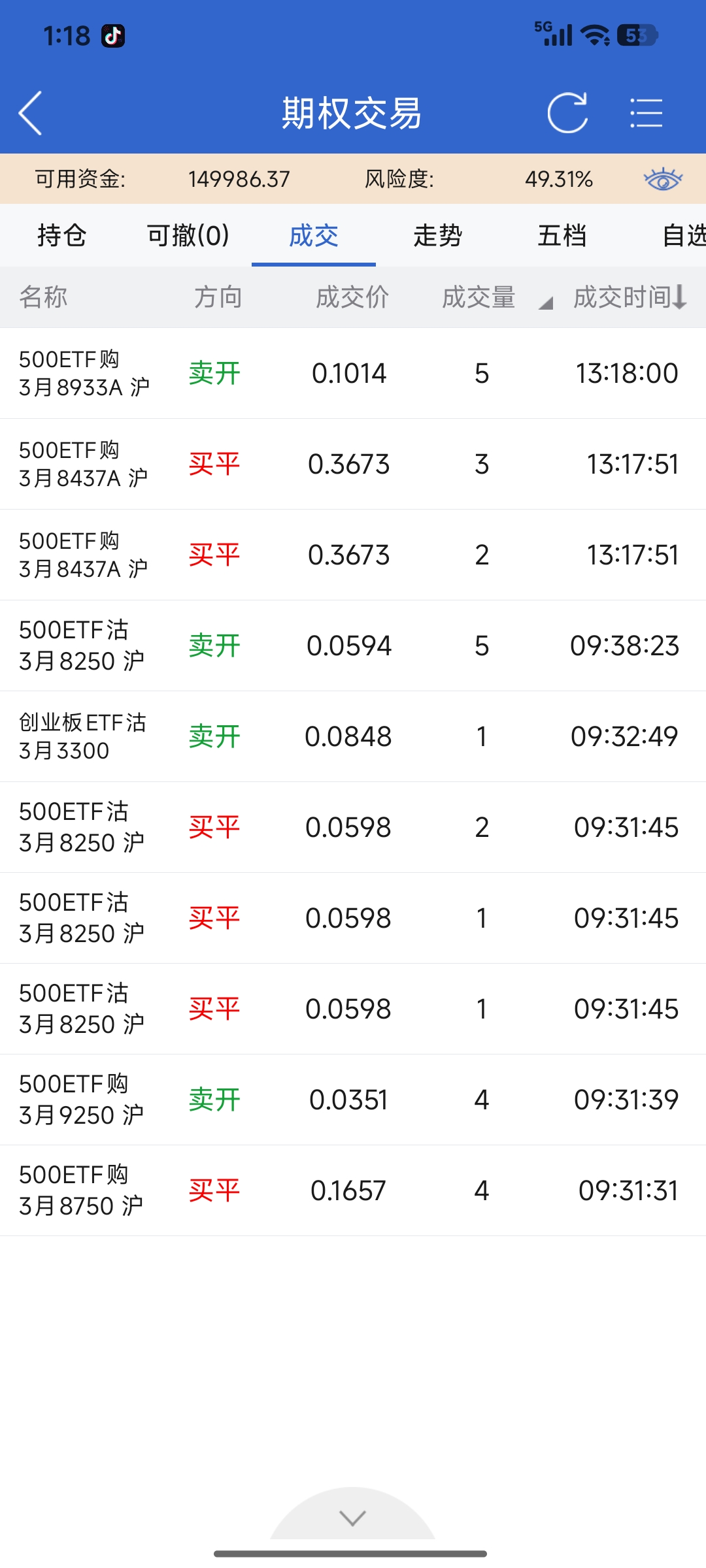Open the list menu icon
Screen dimensions: 706x1568
[646, 113]
